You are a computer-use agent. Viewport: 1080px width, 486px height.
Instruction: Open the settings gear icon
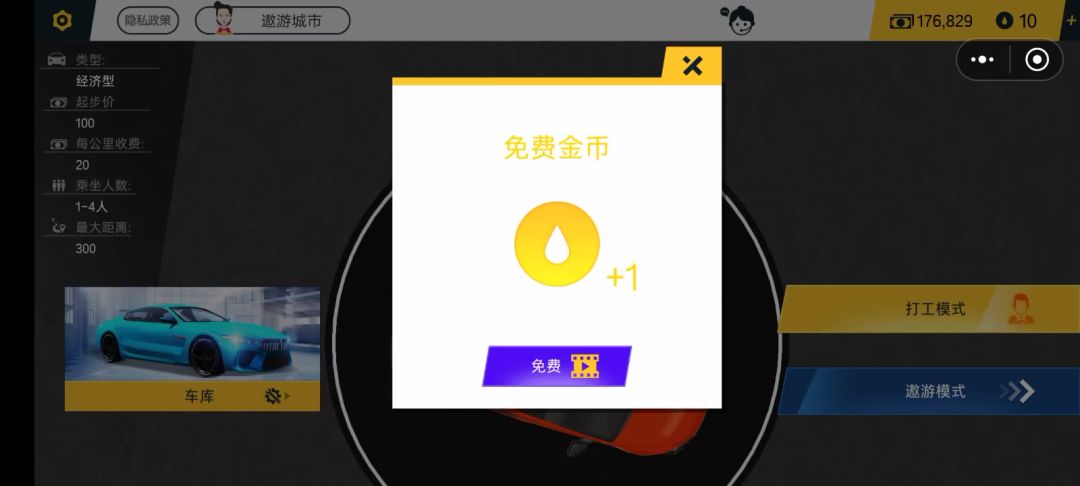(x=62, y=20)
